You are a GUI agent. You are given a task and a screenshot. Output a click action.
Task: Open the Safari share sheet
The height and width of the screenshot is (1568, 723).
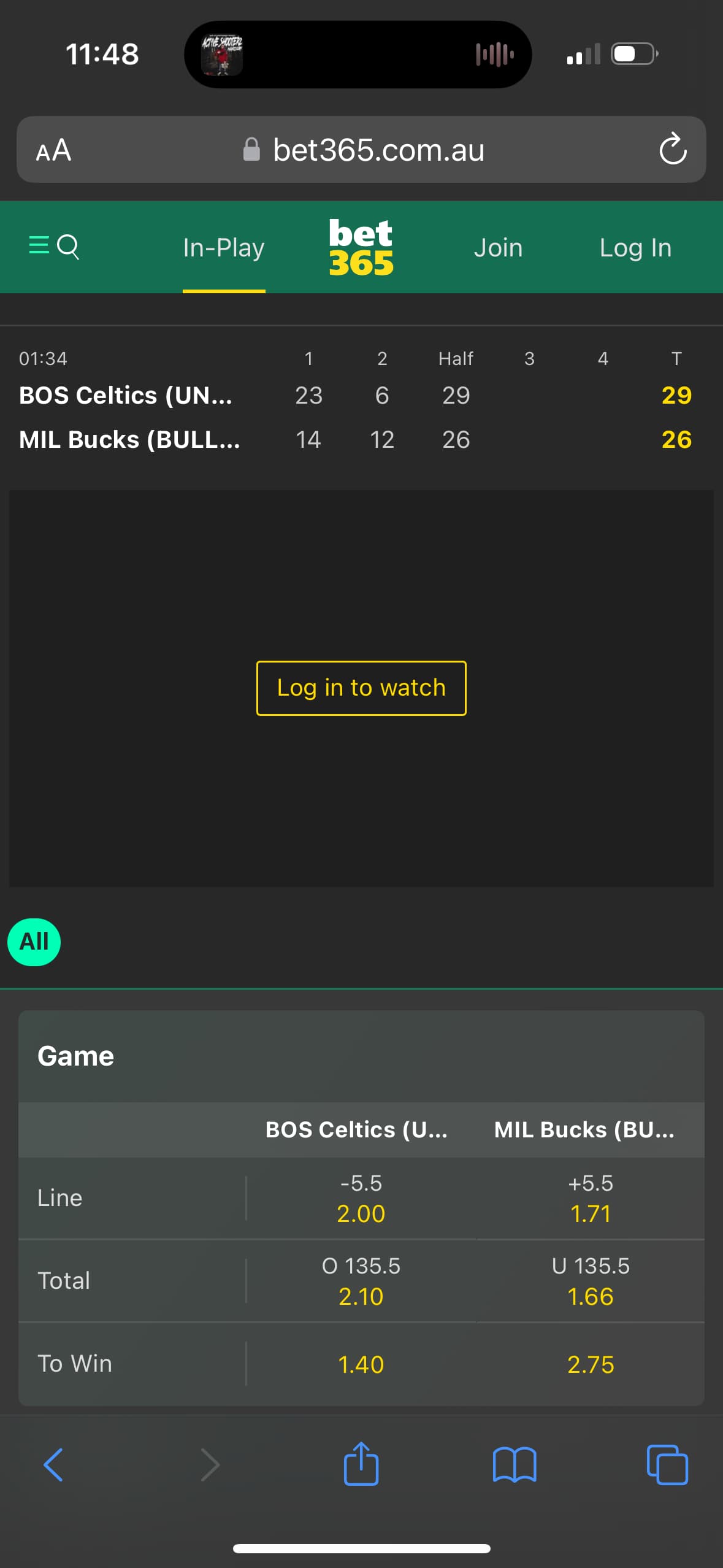click(361, 1464)
